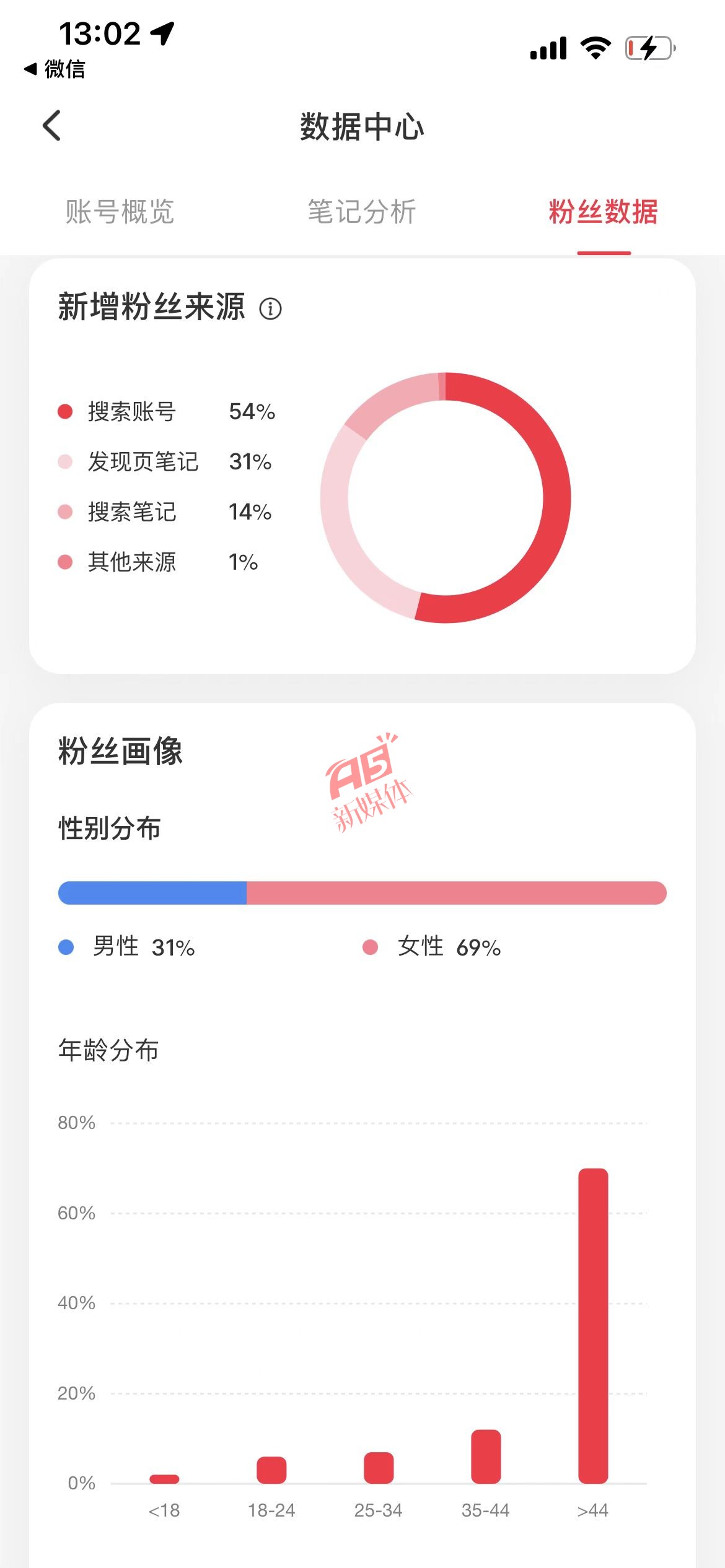Viewport: 725px width, 1568px height.
Task: Select the 粉丝数据 tab
Action: (x=604, y=212)
